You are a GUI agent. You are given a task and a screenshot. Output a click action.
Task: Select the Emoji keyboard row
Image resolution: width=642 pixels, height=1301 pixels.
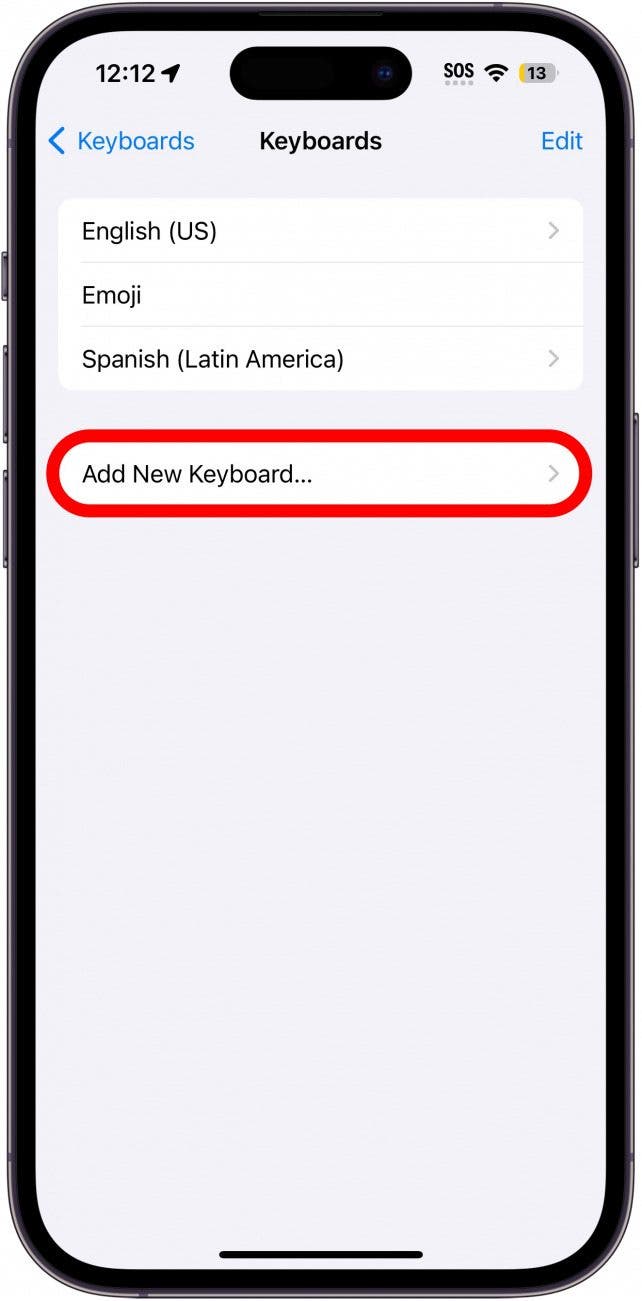(x=320, y=295)
